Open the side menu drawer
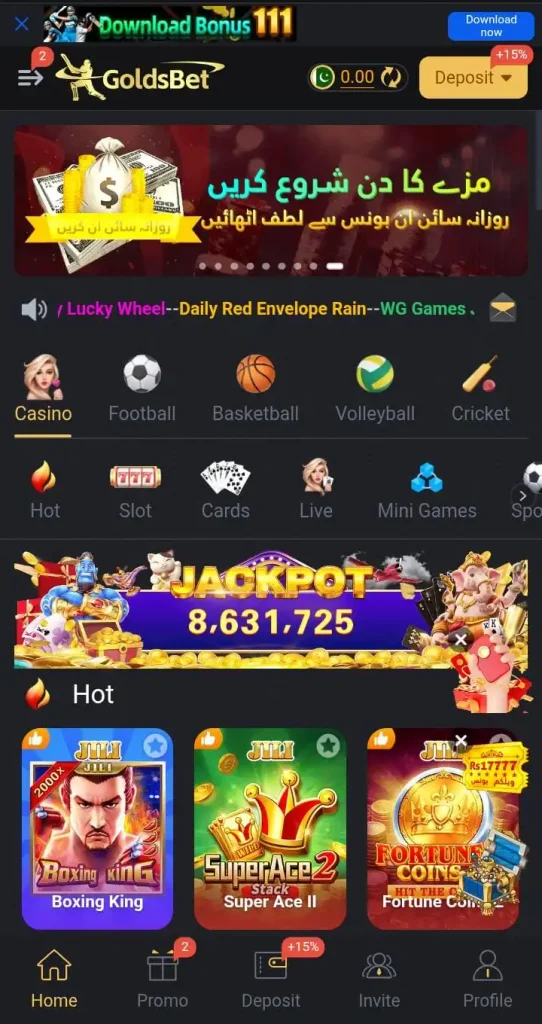 (x=30, y=78)
